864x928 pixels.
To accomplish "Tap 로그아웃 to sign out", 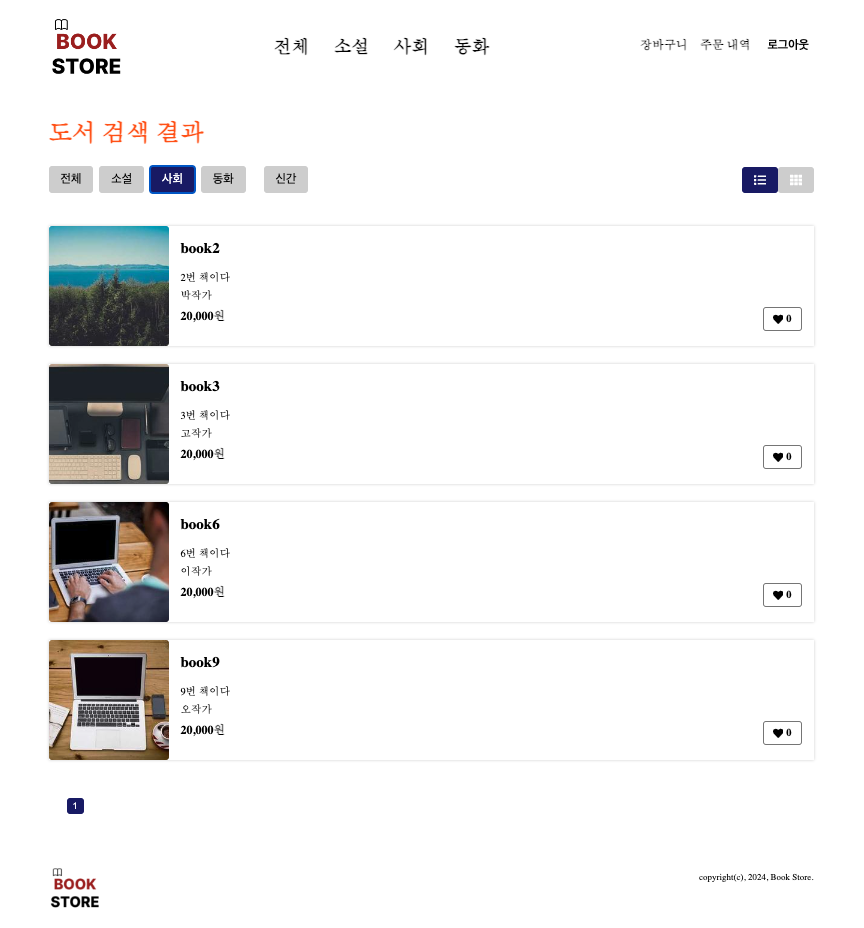I will pyautogui.click(x=788, y=45).
